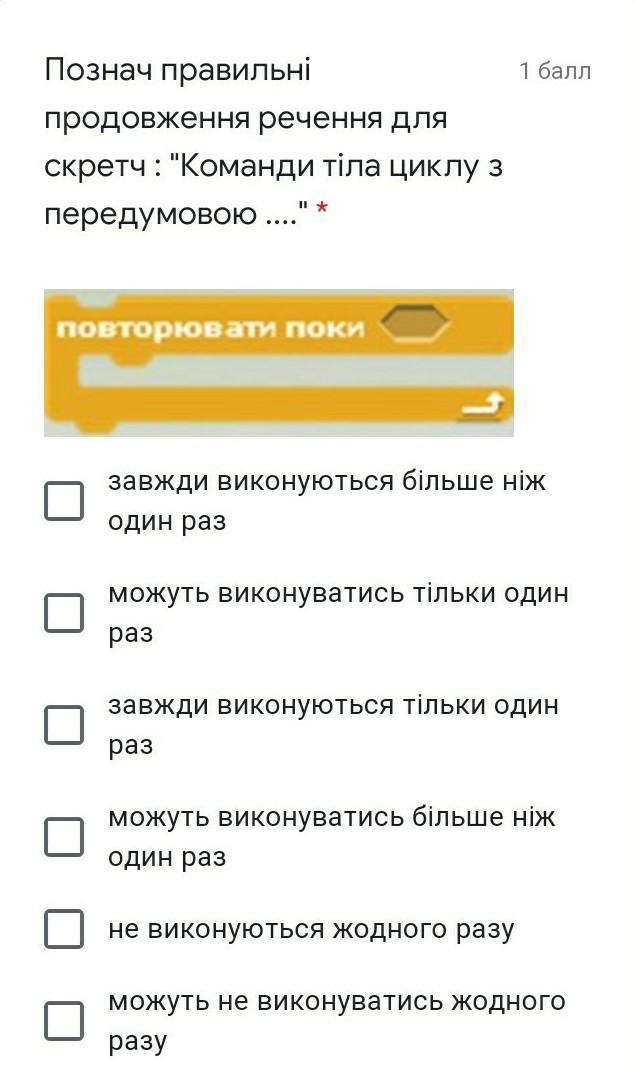Tick 'завжди виконуються тільки один раз'
The height and width of the screenshot is (1075, 635).
[x=64, y=725]
